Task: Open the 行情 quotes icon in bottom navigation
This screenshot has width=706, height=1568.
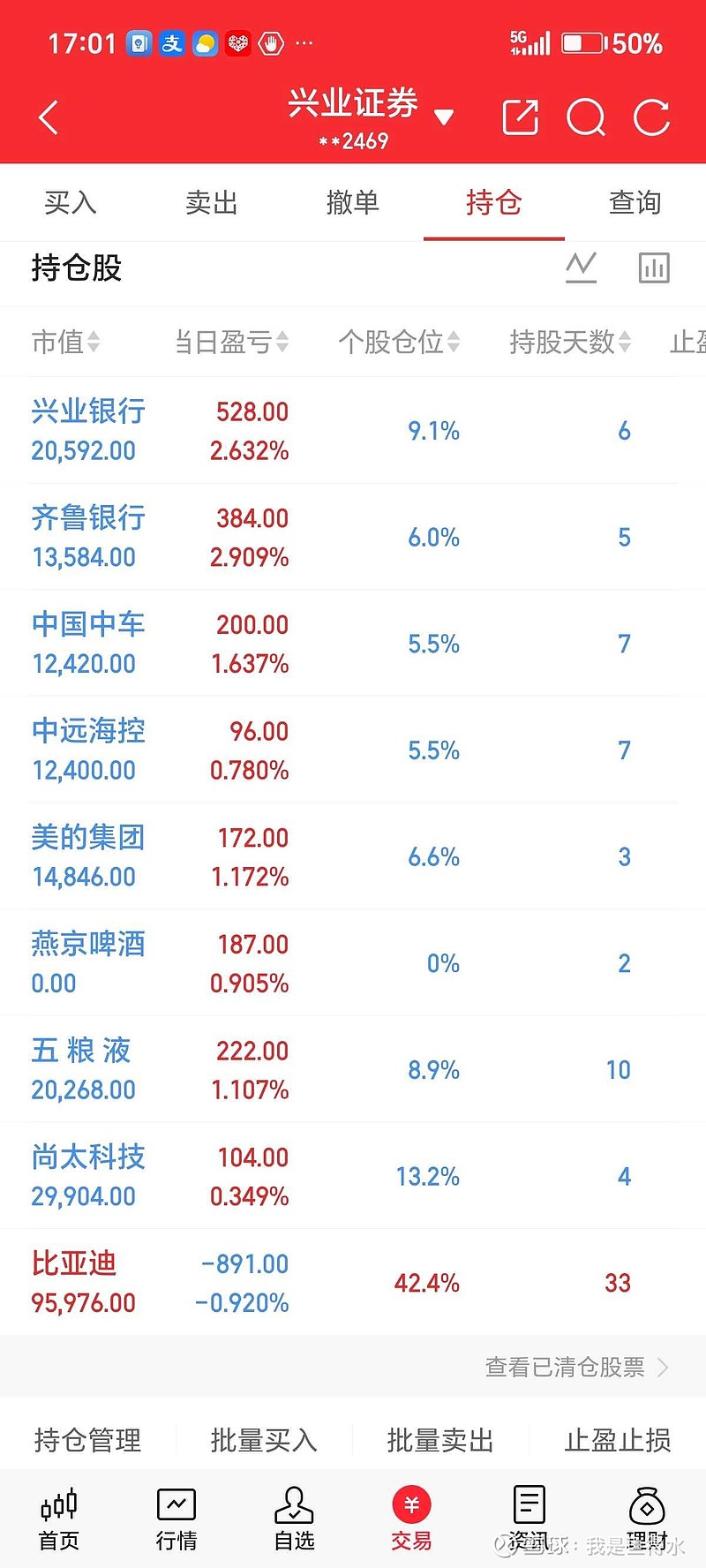Action: pyautogui.click(x=176, y=1517)
